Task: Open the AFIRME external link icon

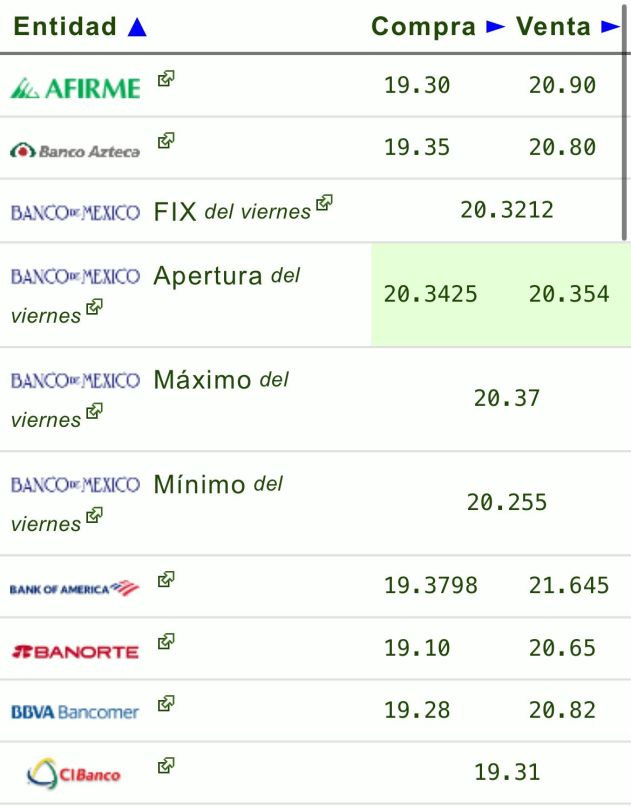Action: (x=166, y=79)
